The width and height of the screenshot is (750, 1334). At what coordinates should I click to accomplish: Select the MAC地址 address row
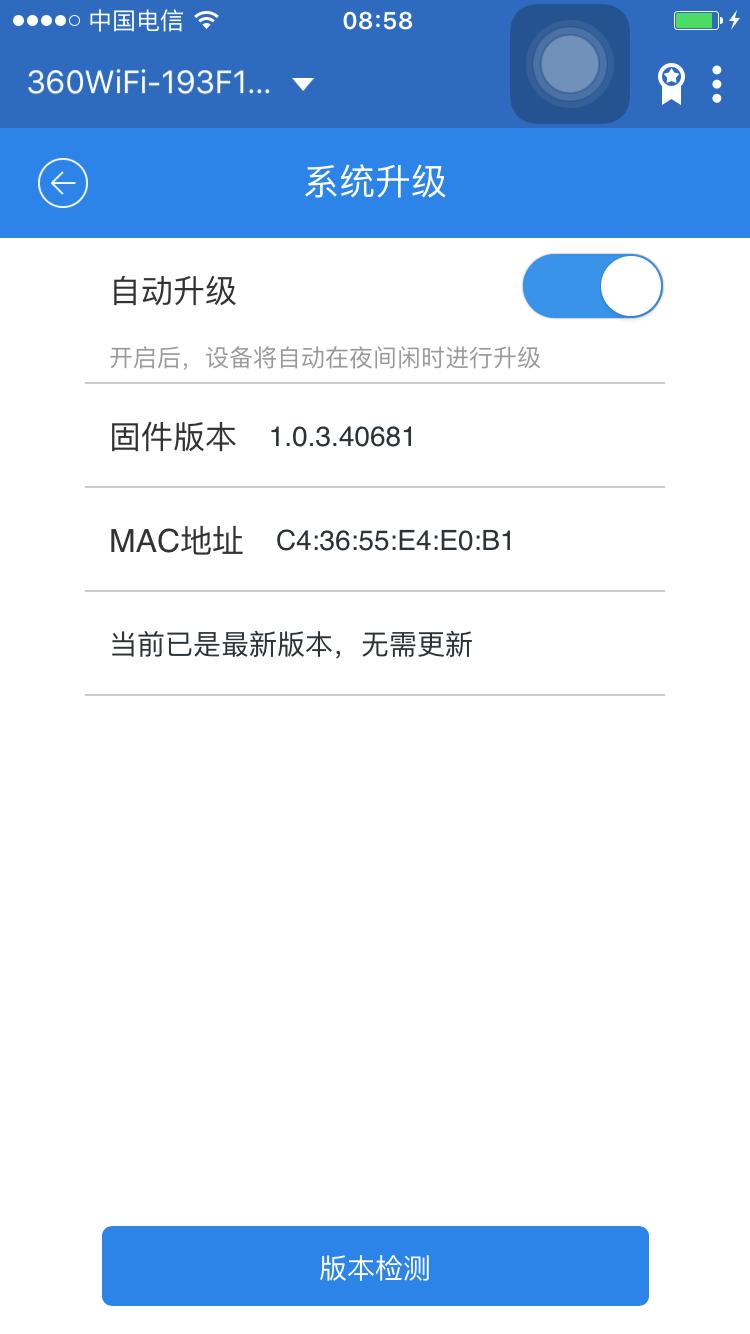[375, 541]
